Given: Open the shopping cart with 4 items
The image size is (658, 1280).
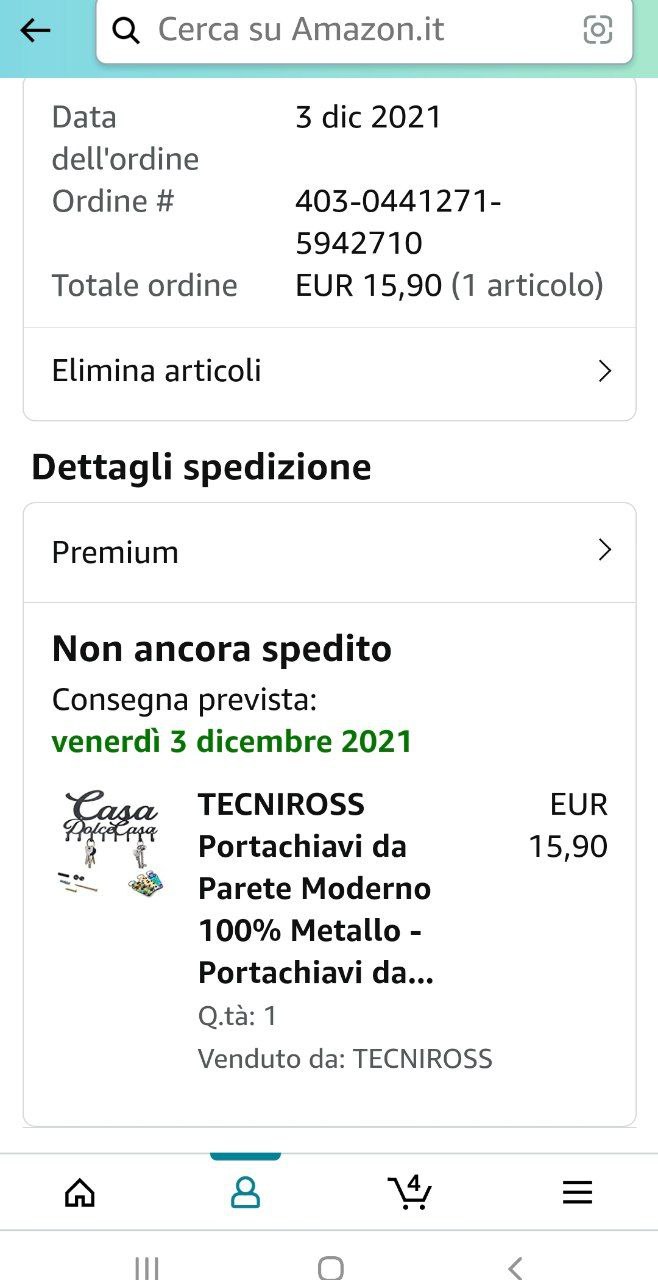Looking at the screenshot, I should [410, 1192].
